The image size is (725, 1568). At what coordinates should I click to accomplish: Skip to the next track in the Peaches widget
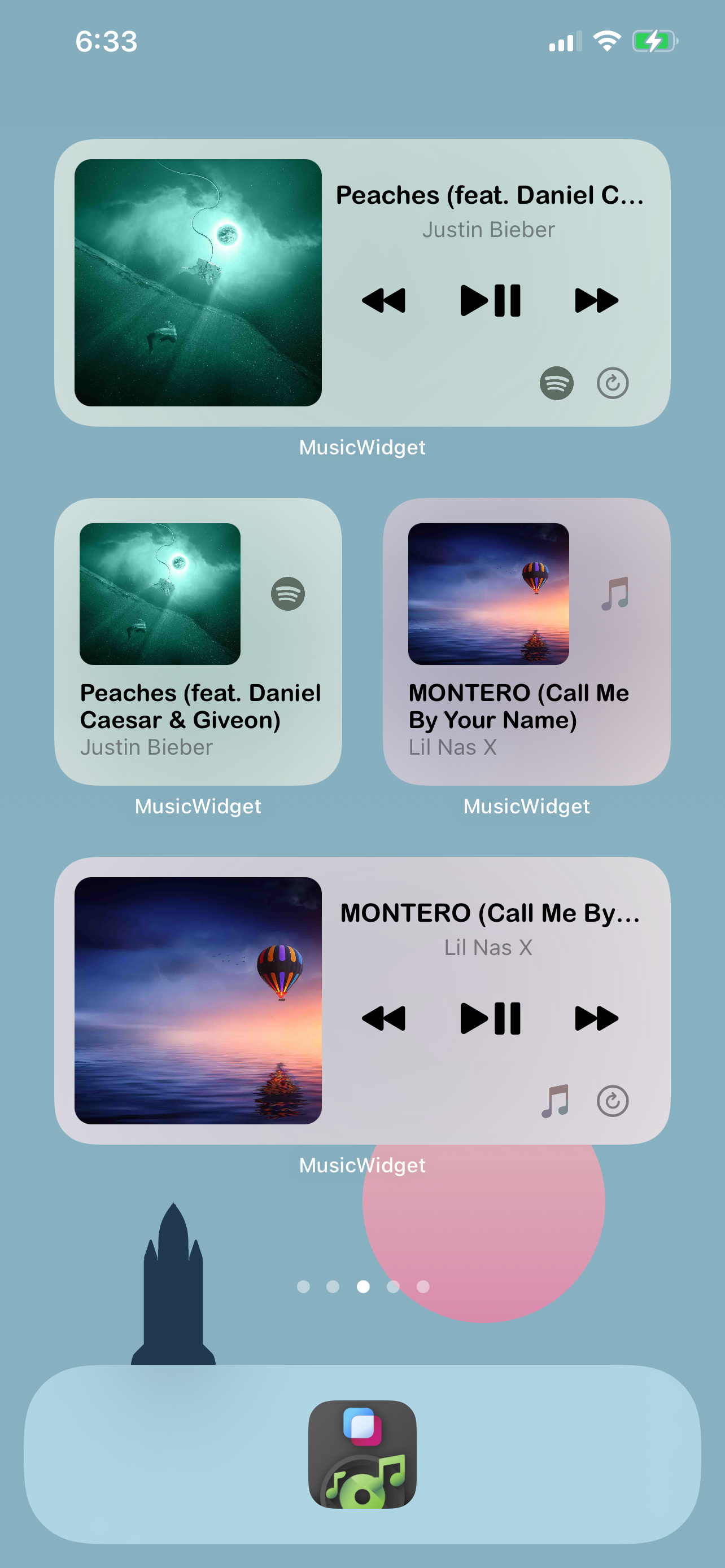coord(598,299)
